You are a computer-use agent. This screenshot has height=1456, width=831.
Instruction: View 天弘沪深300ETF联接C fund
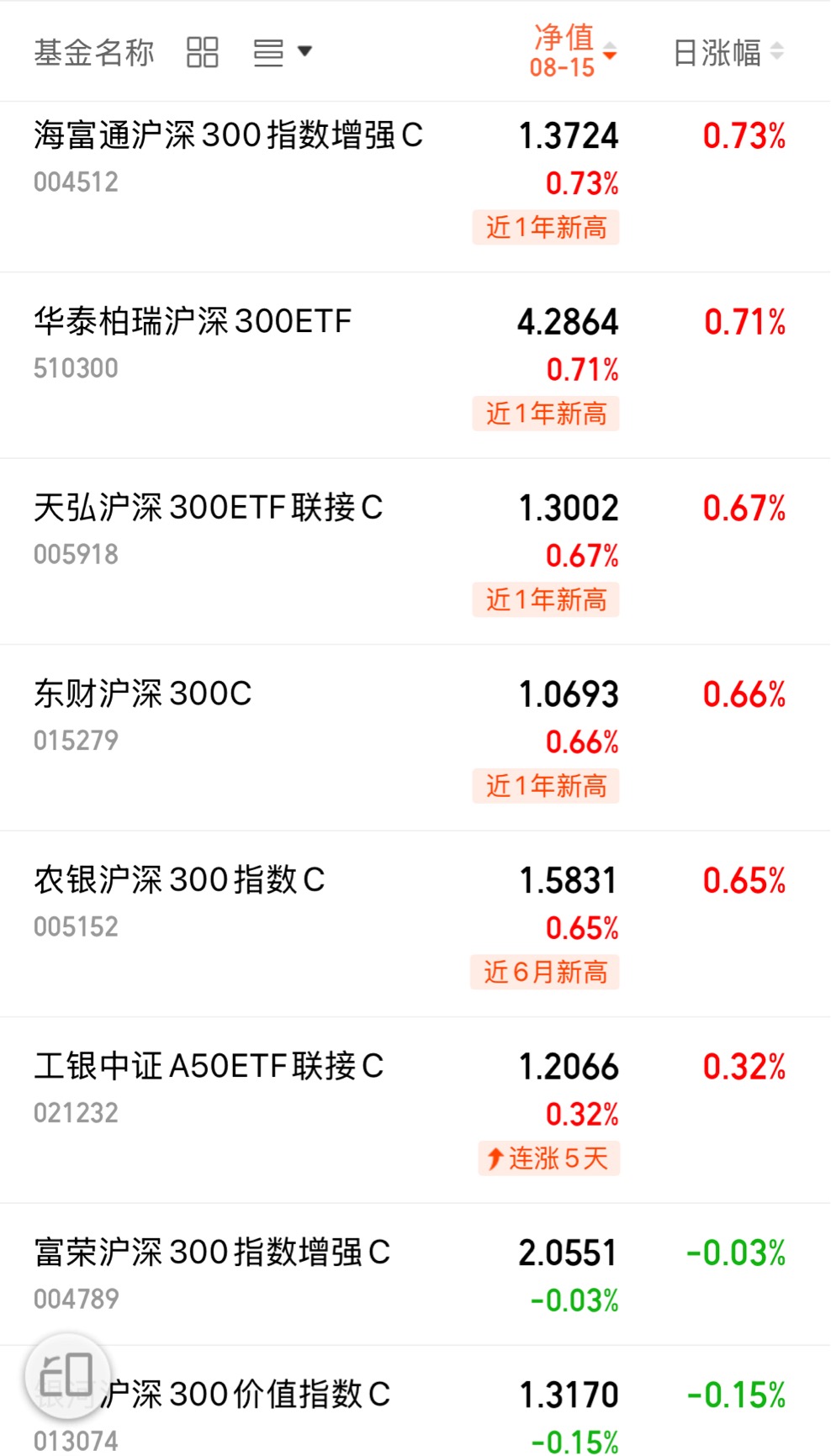tap(415, 551)
